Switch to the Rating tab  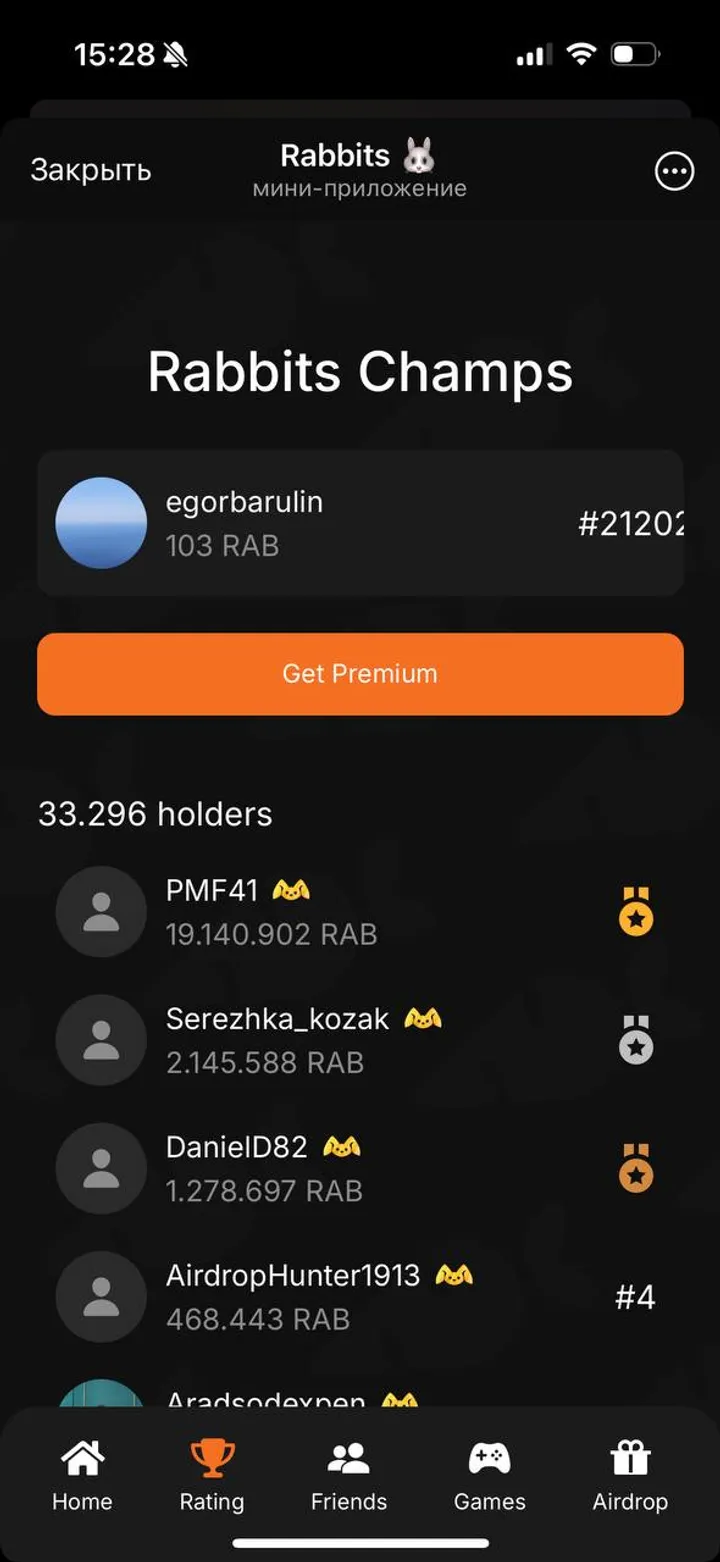coord(211,1480)
